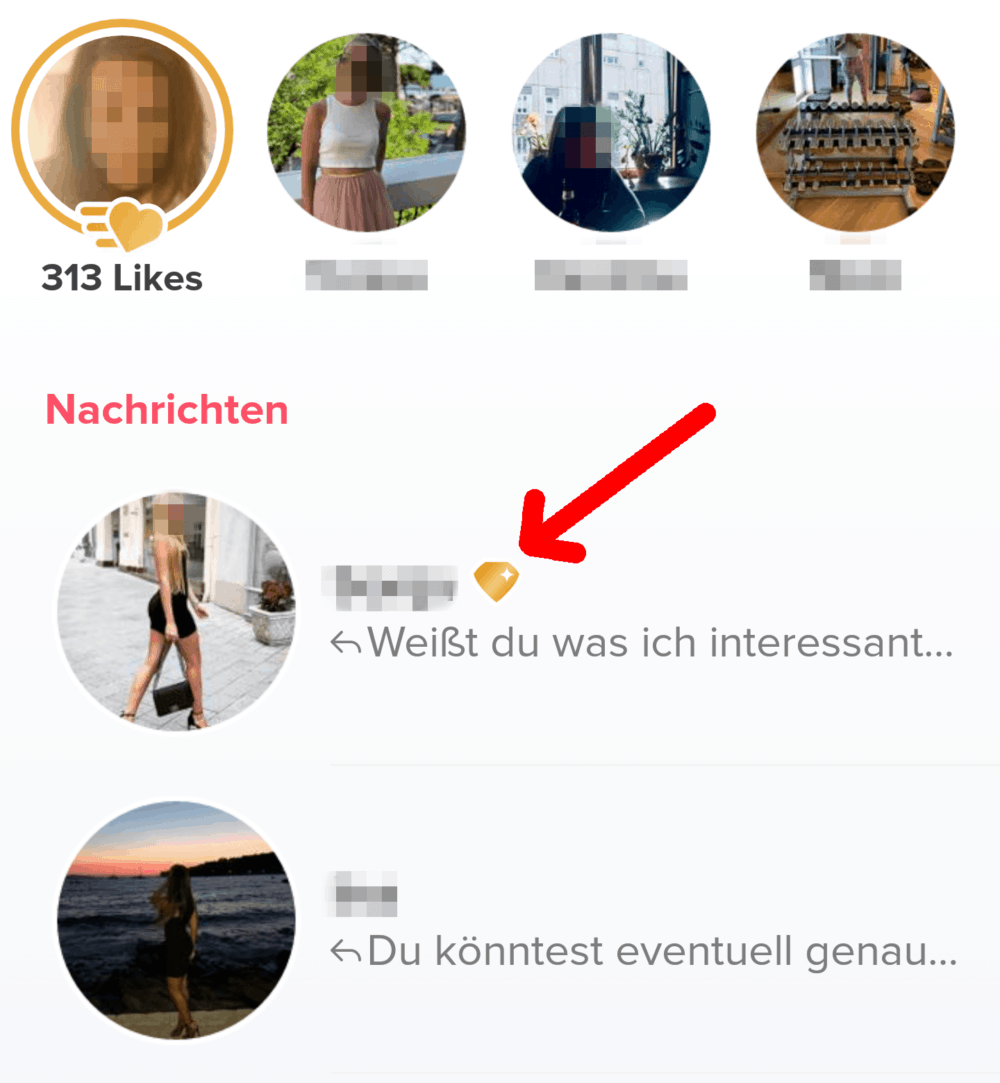Click the reply arrow before "Du könntest eventuell"
Screen dimensions: 1000x1083
tap(347, 950)
